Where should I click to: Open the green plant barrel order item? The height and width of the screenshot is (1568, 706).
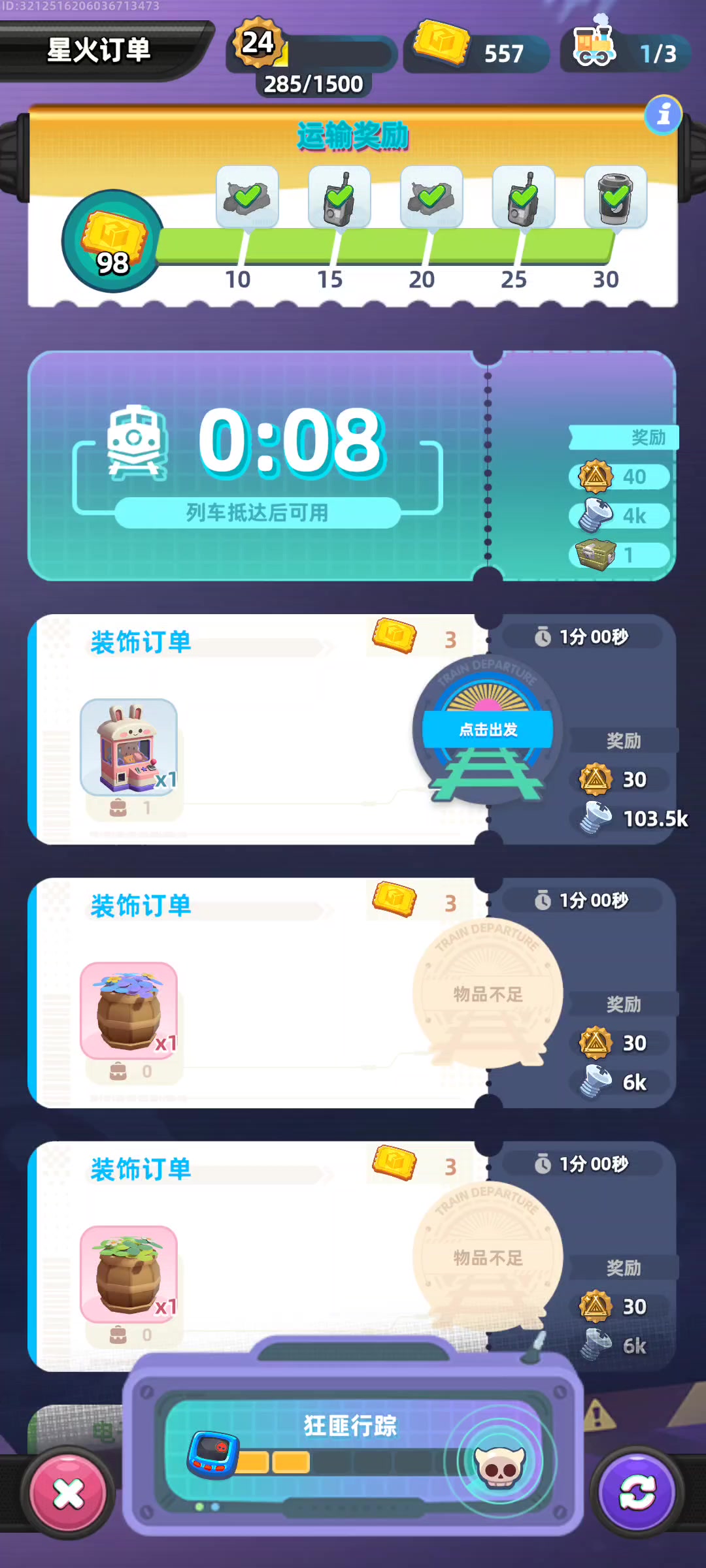click(x=129, y=1273)
